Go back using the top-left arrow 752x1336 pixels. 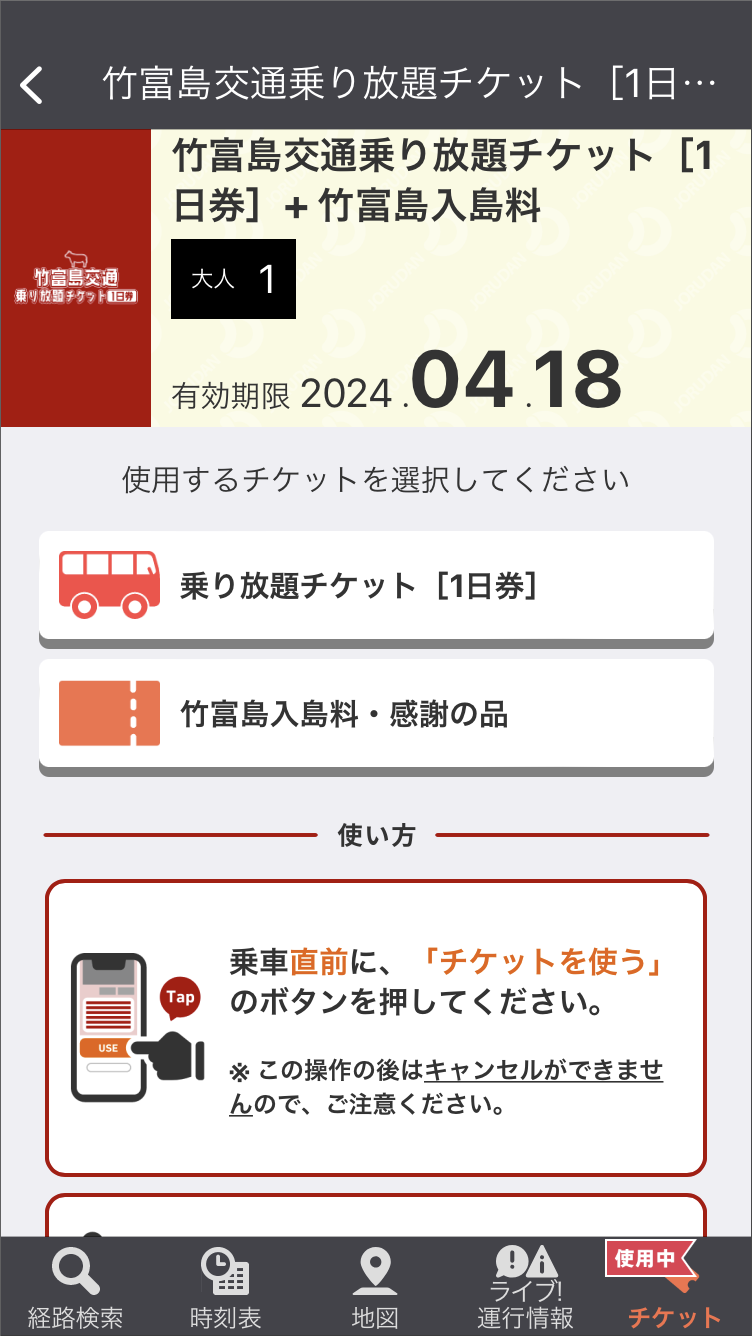tap(33, 85)
